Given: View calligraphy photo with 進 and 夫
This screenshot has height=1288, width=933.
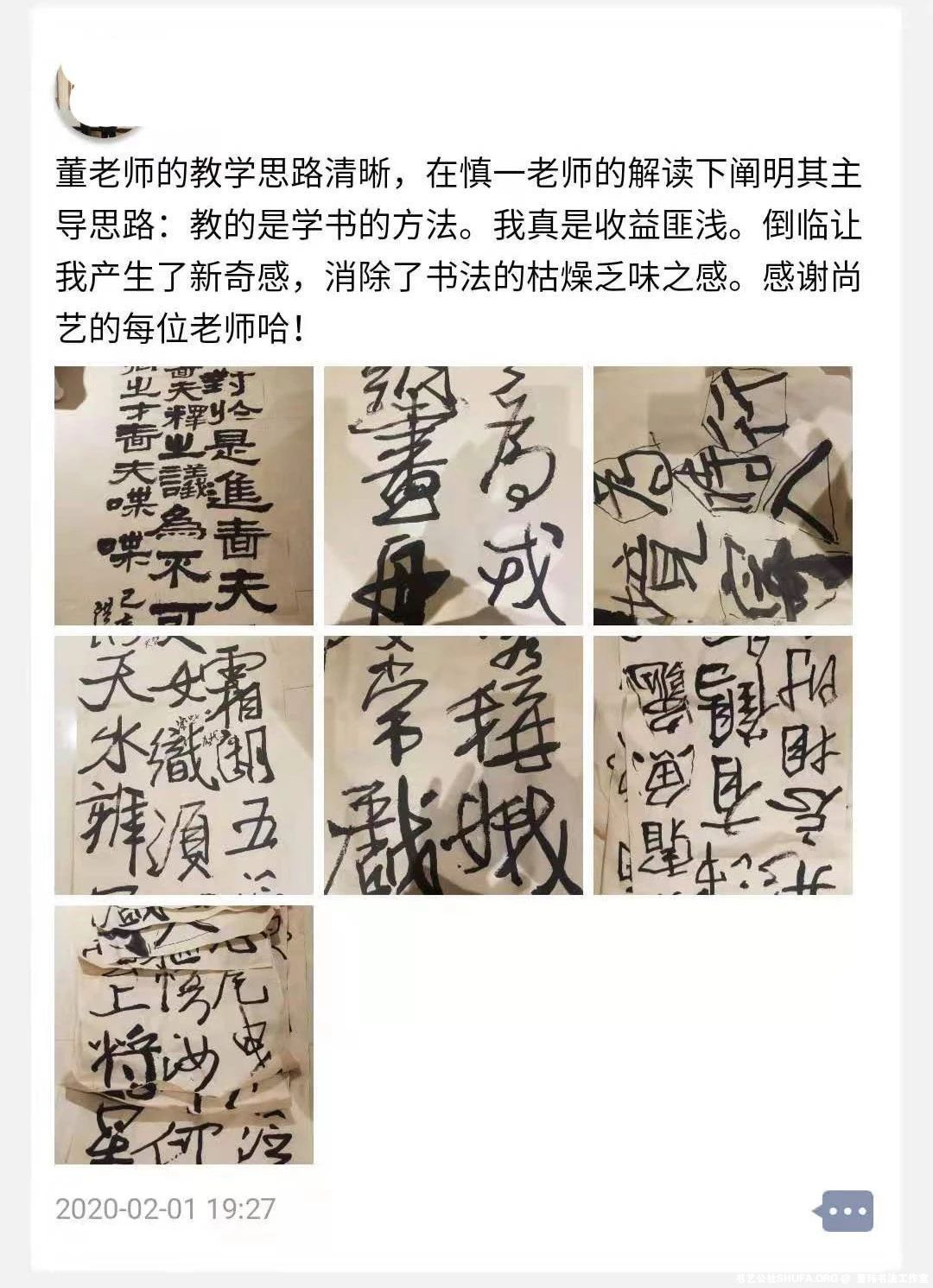Looking at the screenshot, I should [183, 495].
